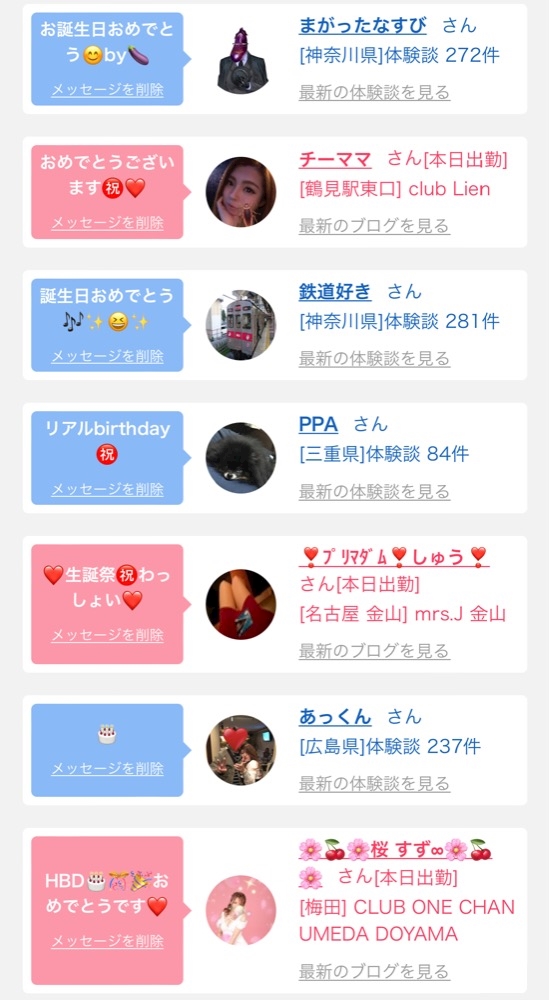This screenshot has width=549, height=1000.
Task: Open あっくん's profile link
Action: 335,717
